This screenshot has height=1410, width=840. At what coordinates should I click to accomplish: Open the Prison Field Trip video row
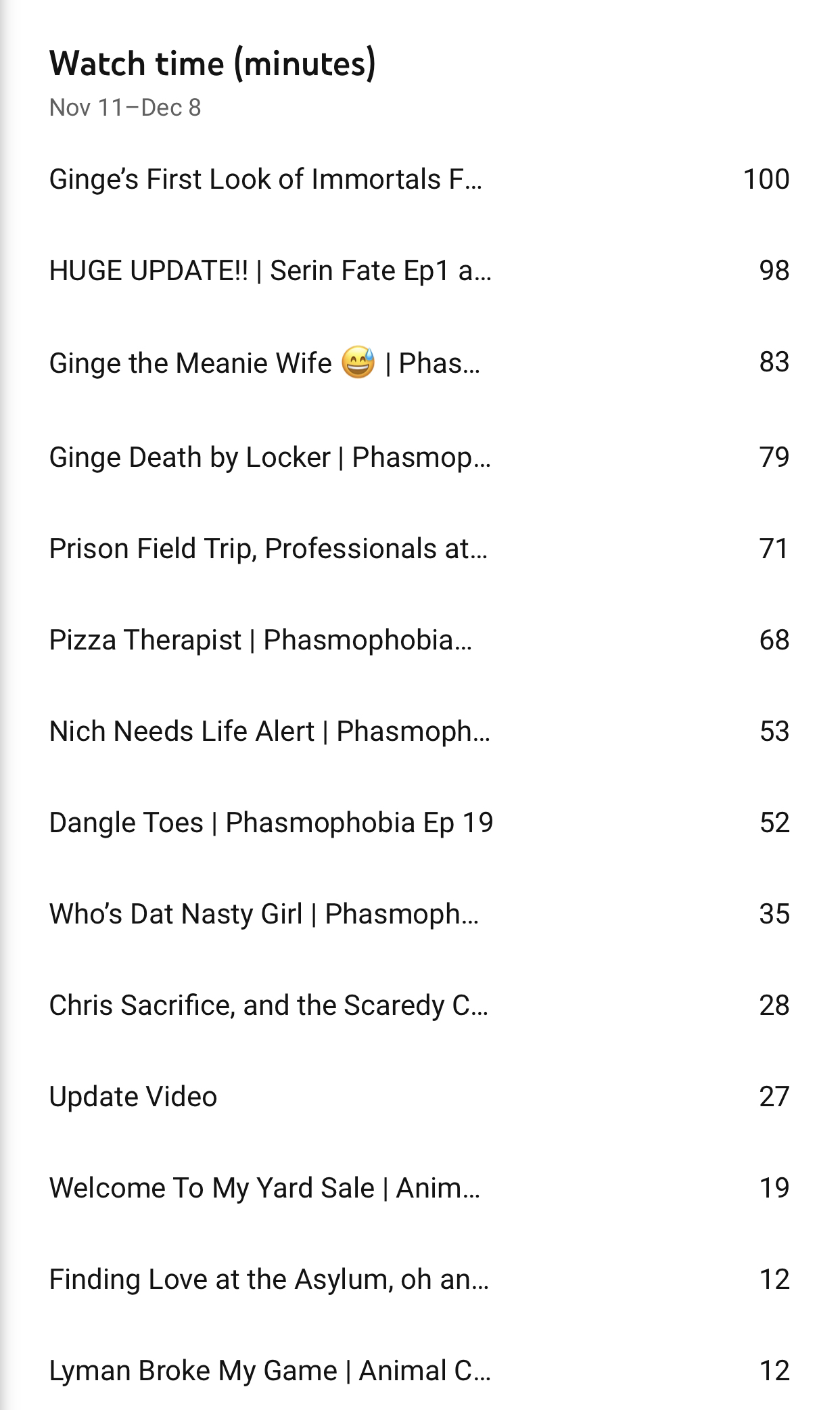[268, 549]
